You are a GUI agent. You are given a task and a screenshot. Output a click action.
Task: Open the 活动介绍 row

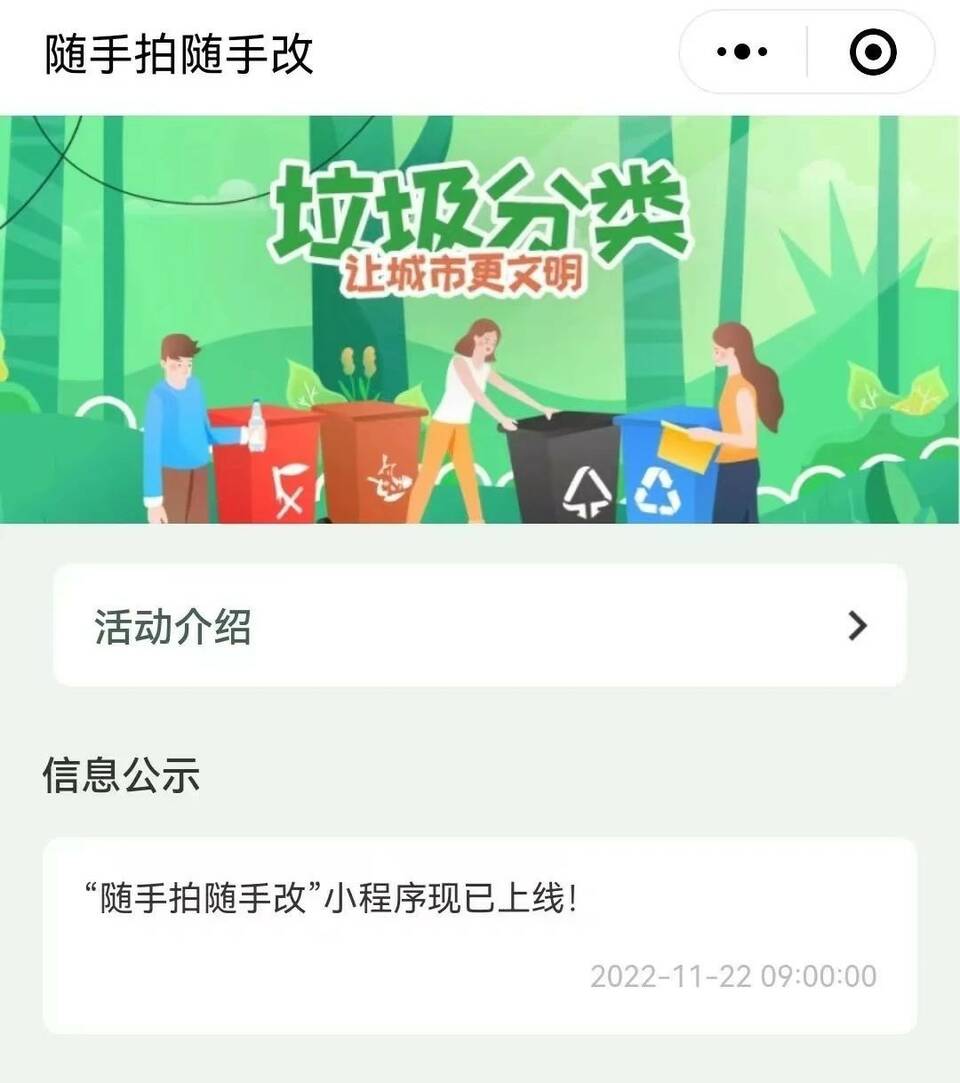480,626
